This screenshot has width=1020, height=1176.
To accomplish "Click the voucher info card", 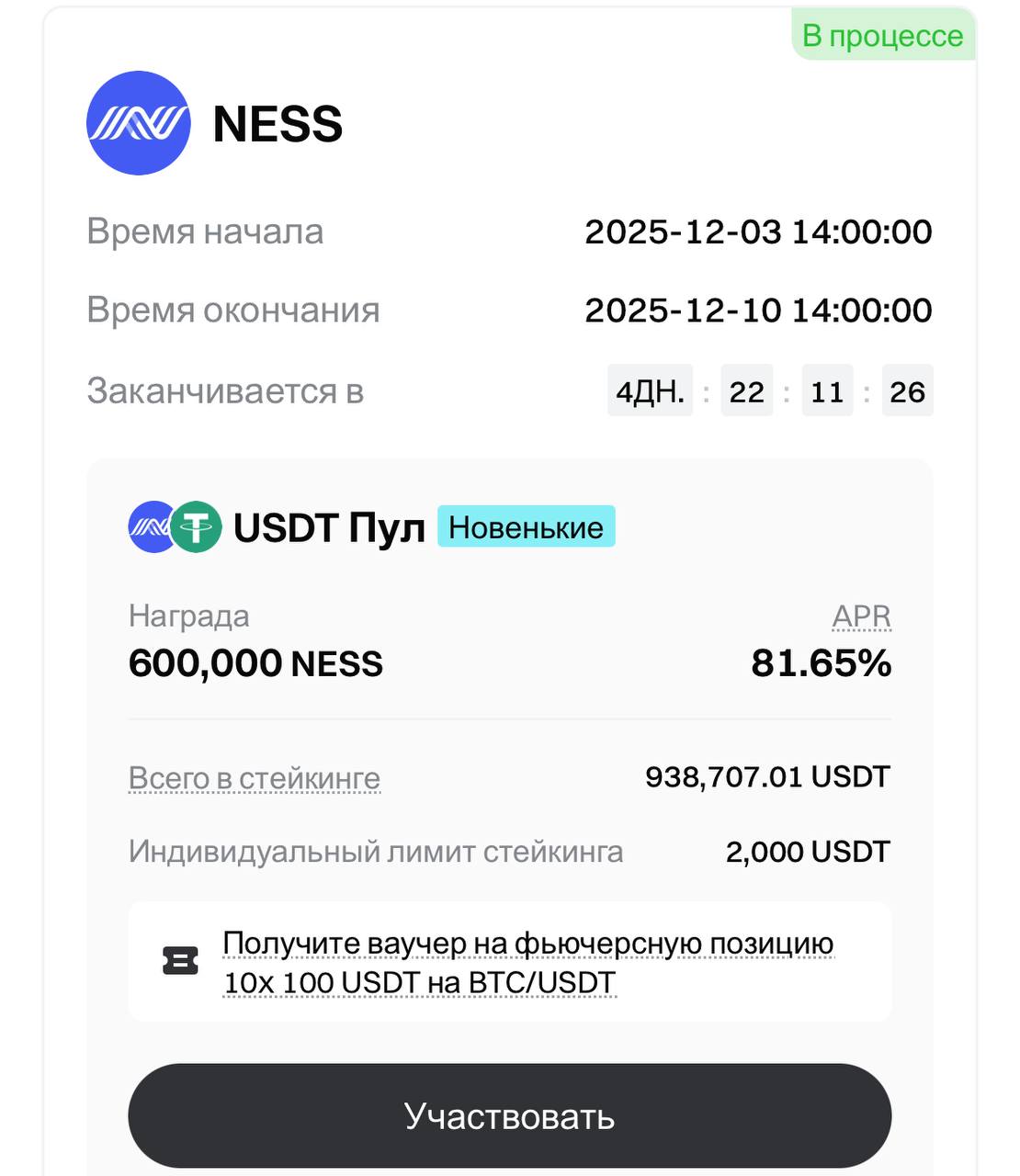I will pos(512,960).
